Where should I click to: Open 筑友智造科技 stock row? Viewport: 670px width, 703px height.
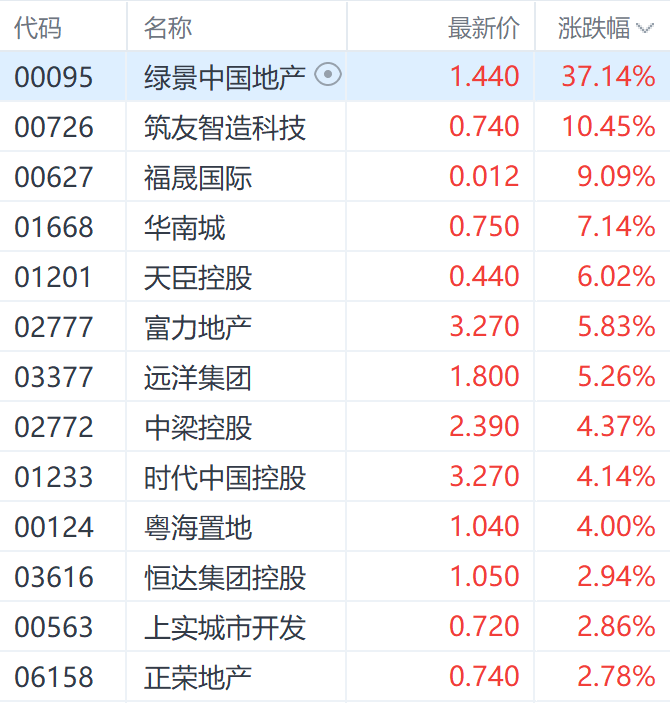point(224,127)
